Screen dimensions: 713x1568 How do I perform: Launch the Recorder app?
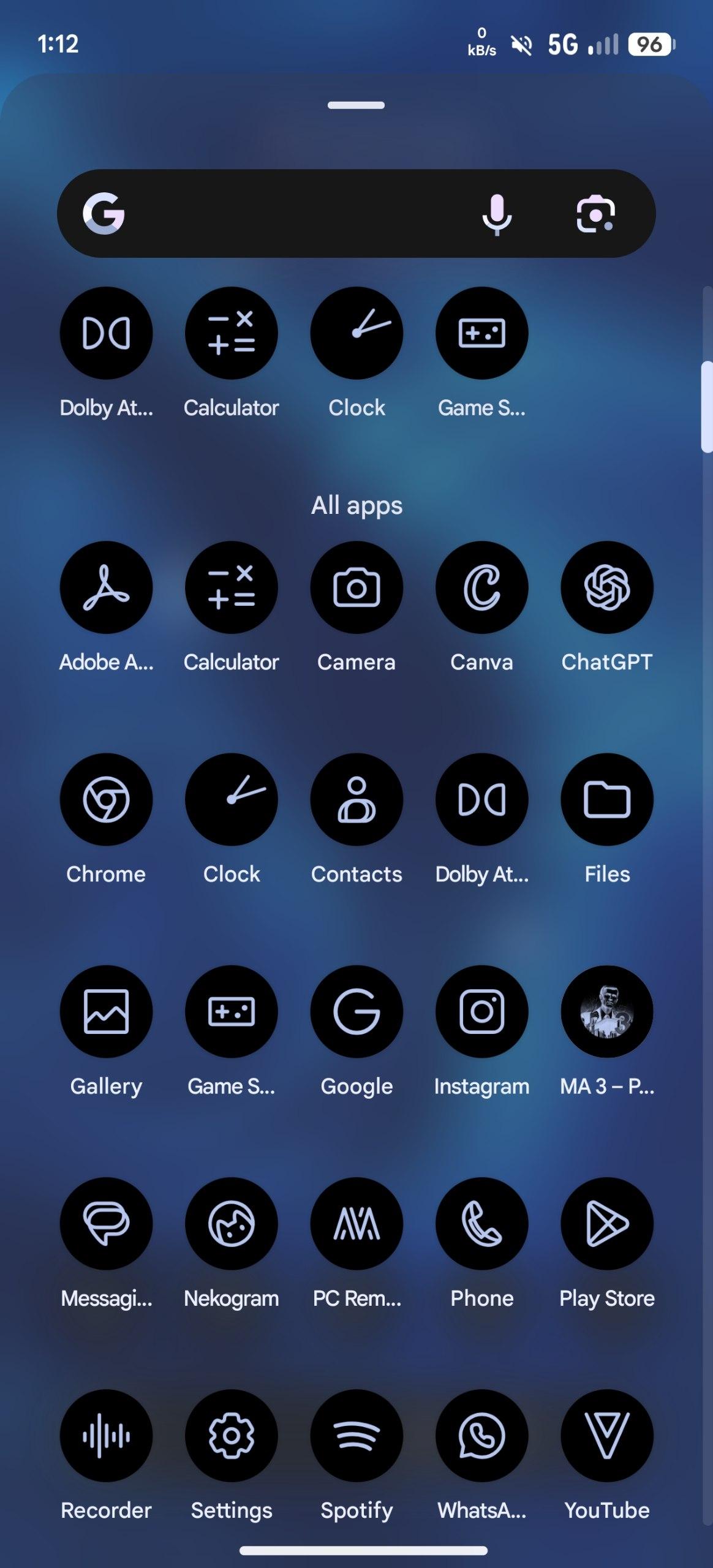106,1435
